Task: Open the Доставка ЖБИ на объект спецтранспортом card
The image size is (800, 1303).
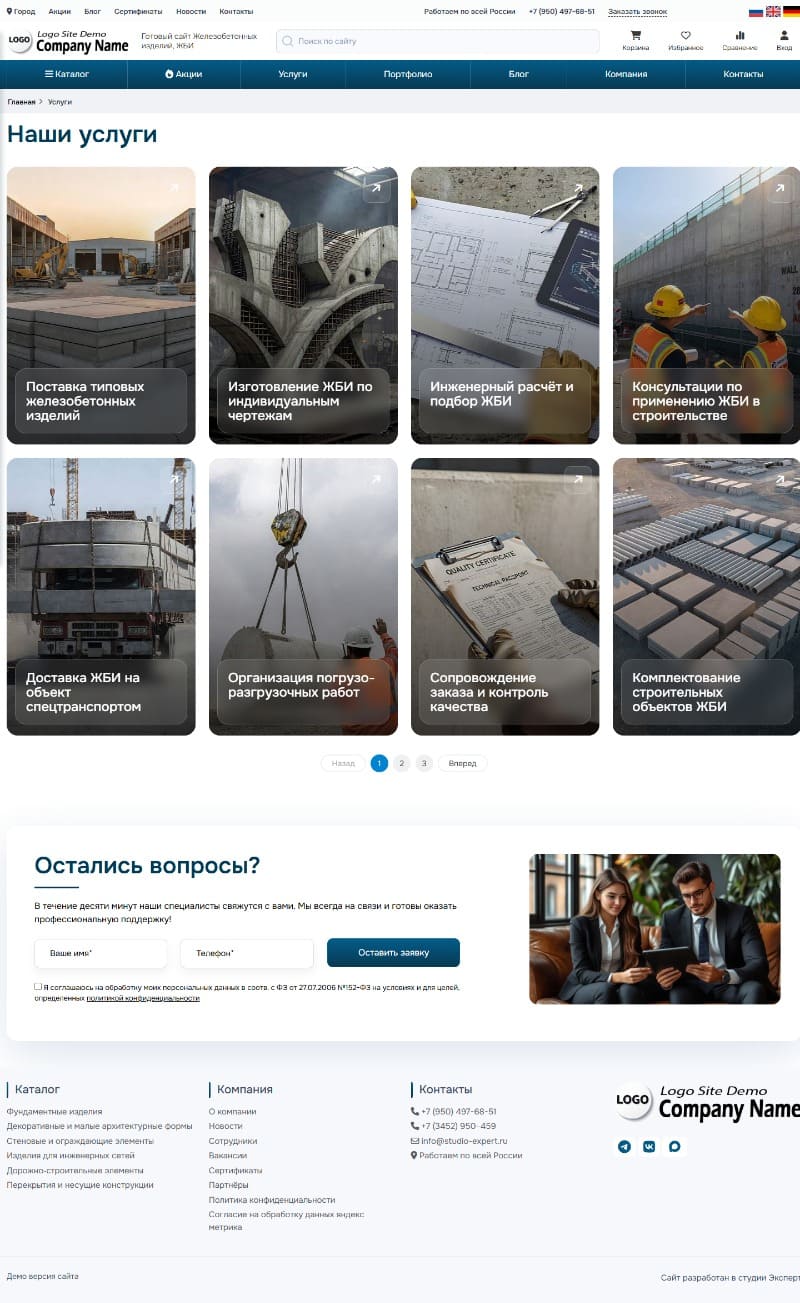Action: click(101, 596)
